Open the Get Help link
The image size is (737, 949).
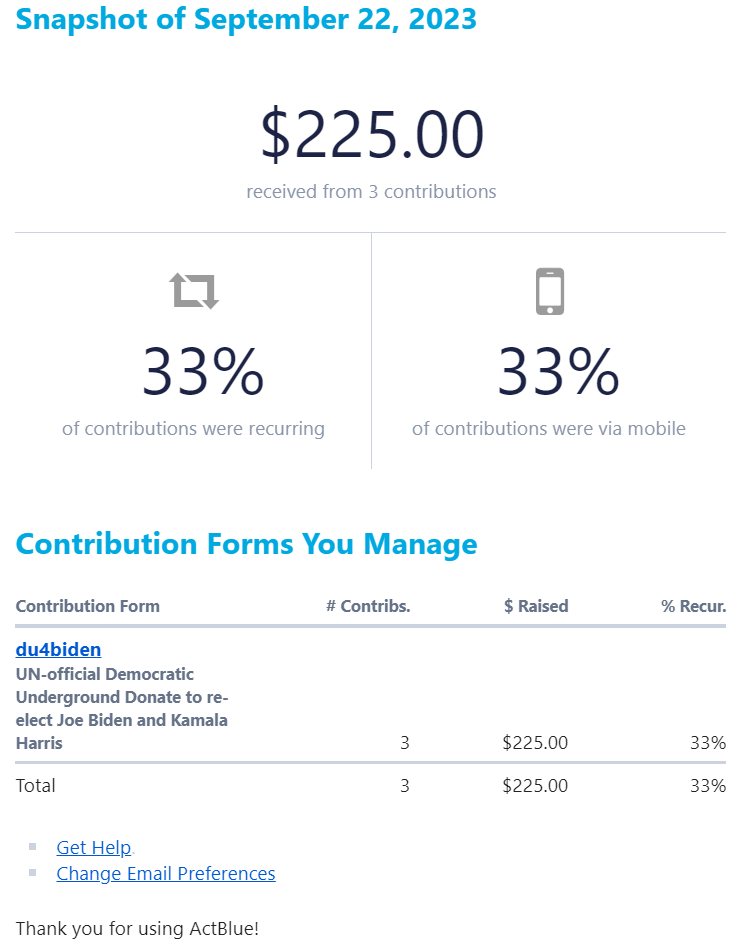[x=94, y=848]
